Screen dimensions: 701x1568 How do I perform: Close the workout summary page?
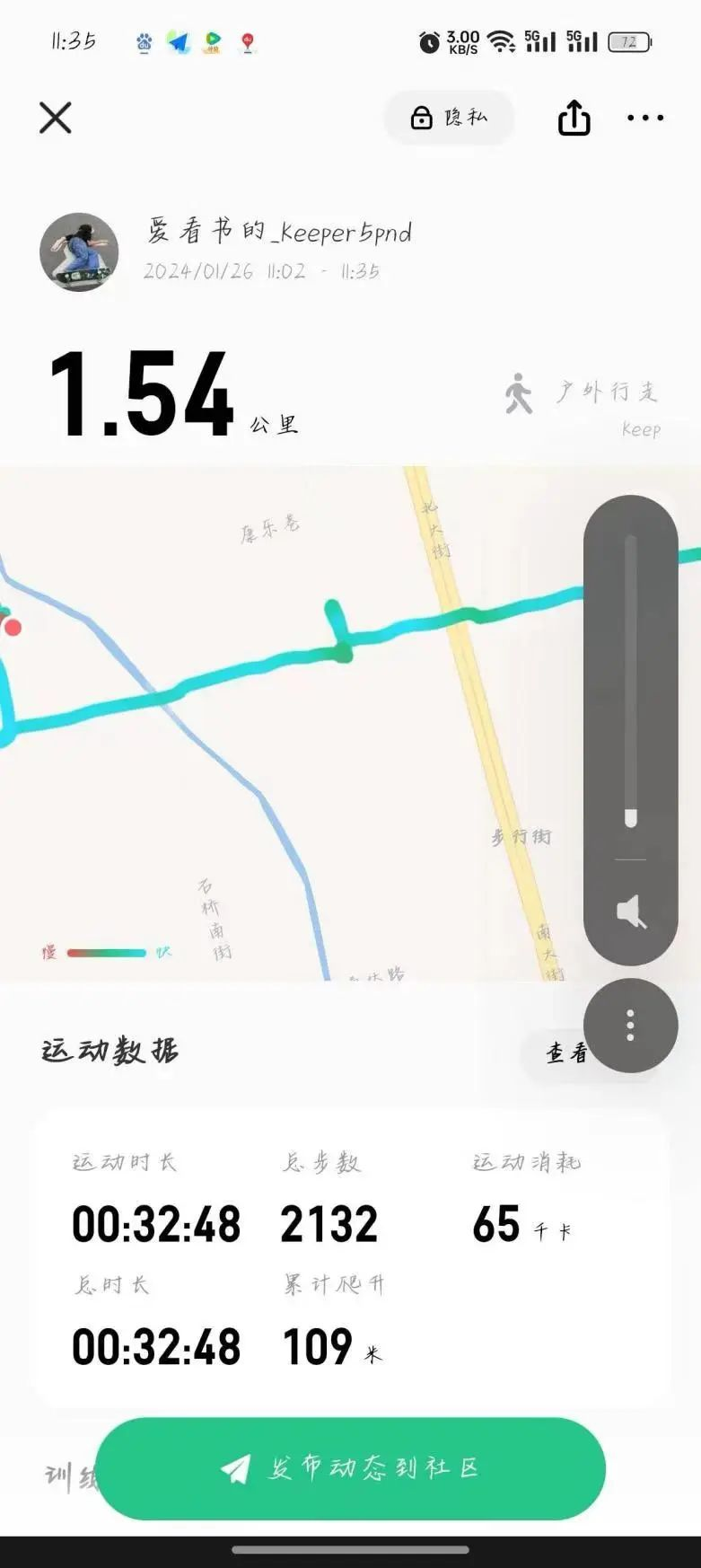point(56,118)
